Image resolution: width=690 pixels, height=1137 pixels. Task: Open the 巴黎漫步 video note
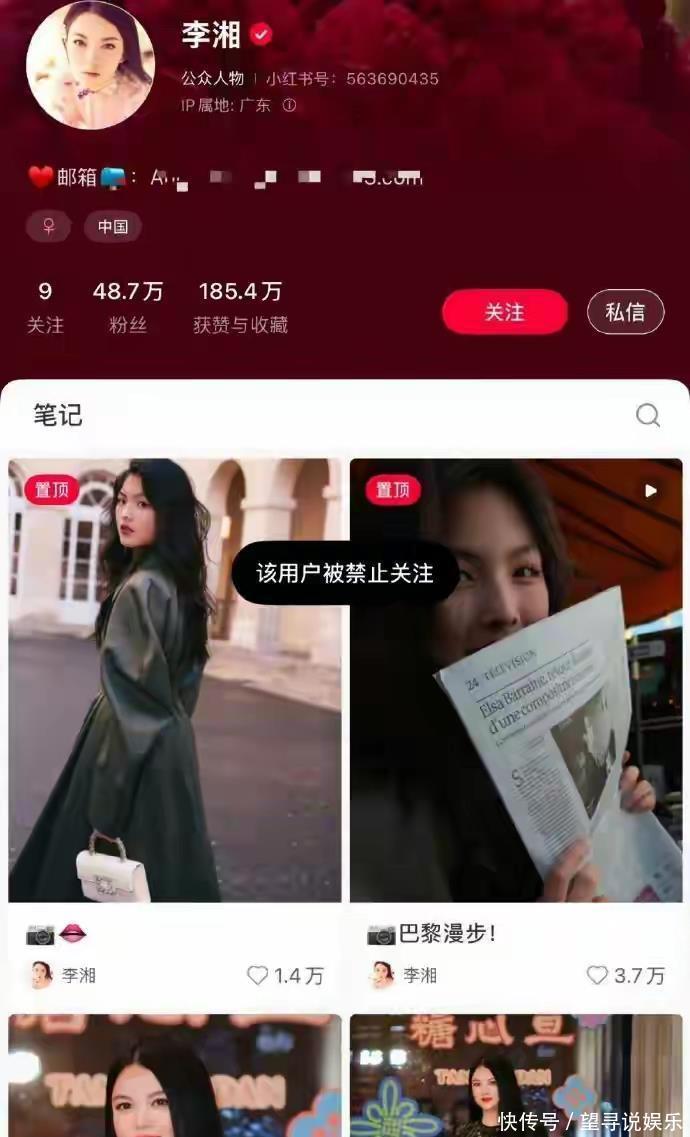[x=516, y=680]
